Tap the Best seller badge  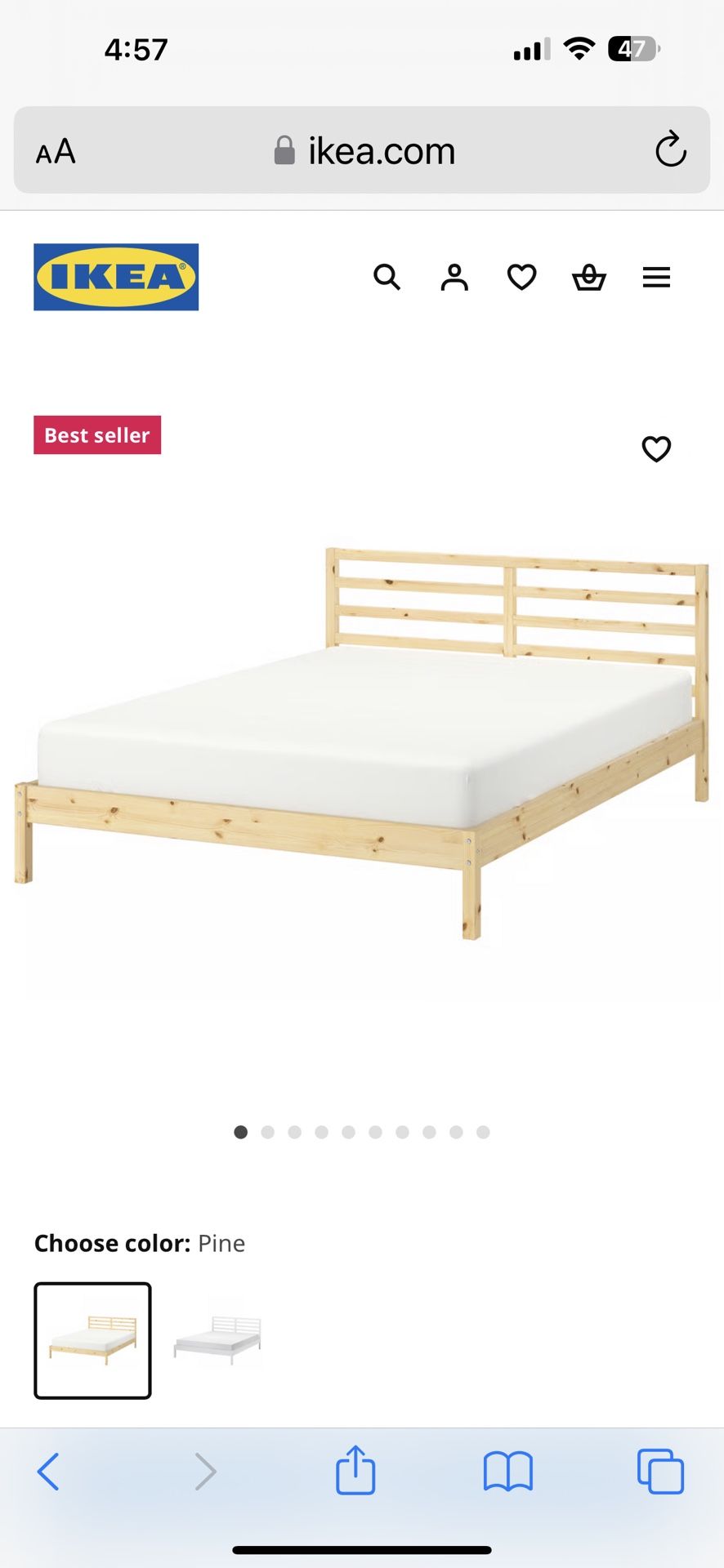[96, 435]
